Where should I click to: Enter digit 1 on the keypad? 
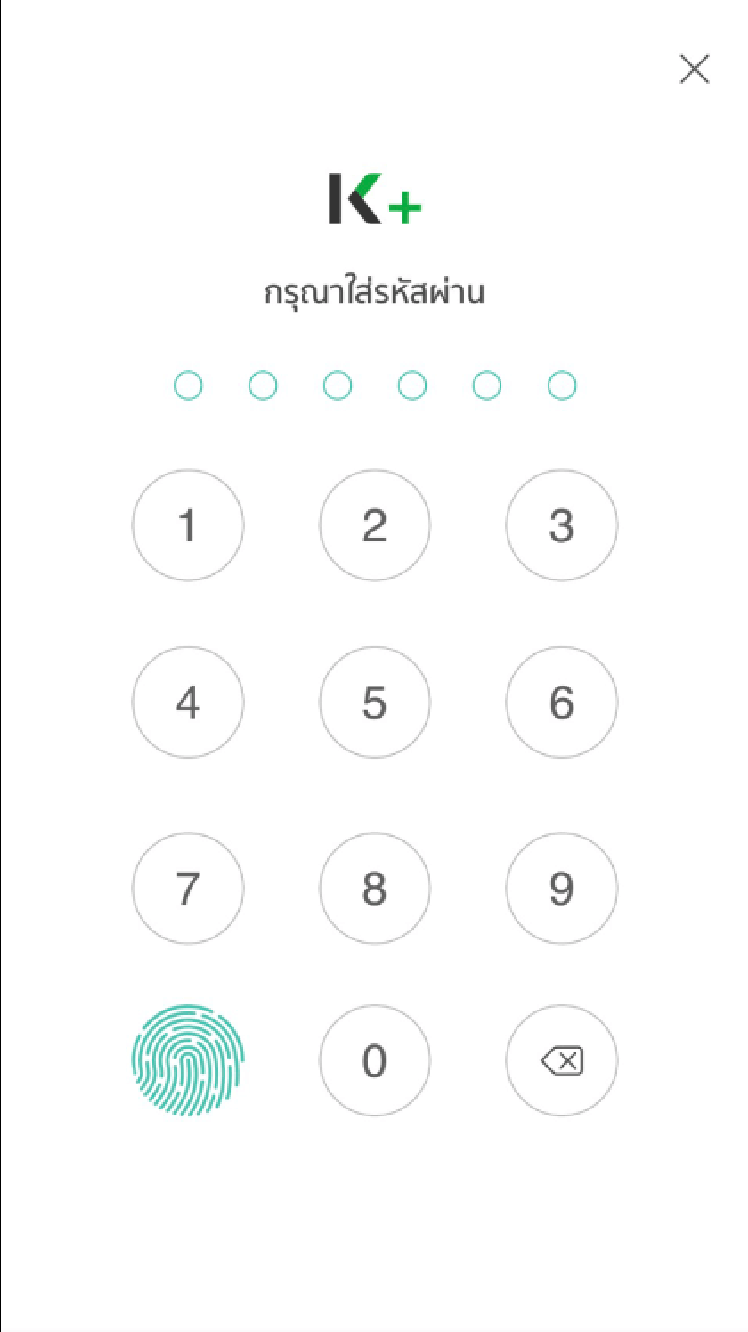pyautogui.click(x=188, y=525)
